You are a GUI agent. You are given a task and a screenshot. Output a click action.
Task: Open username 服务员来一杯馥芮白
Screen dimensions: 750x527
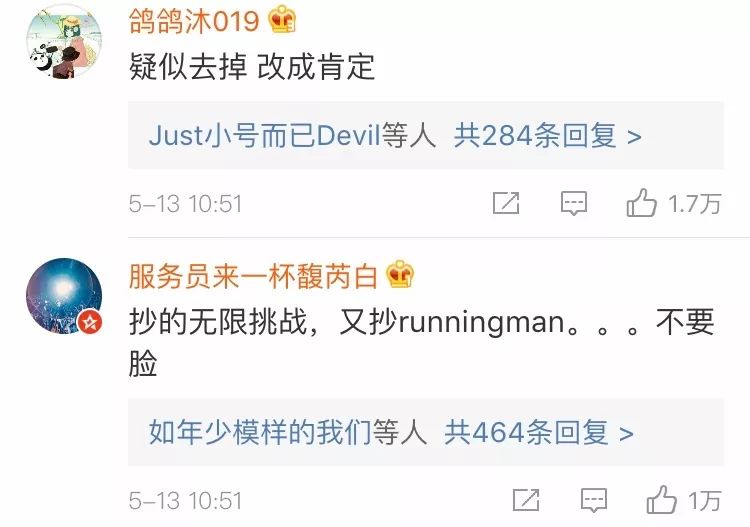pyautogui.click(x=255, y=275)
